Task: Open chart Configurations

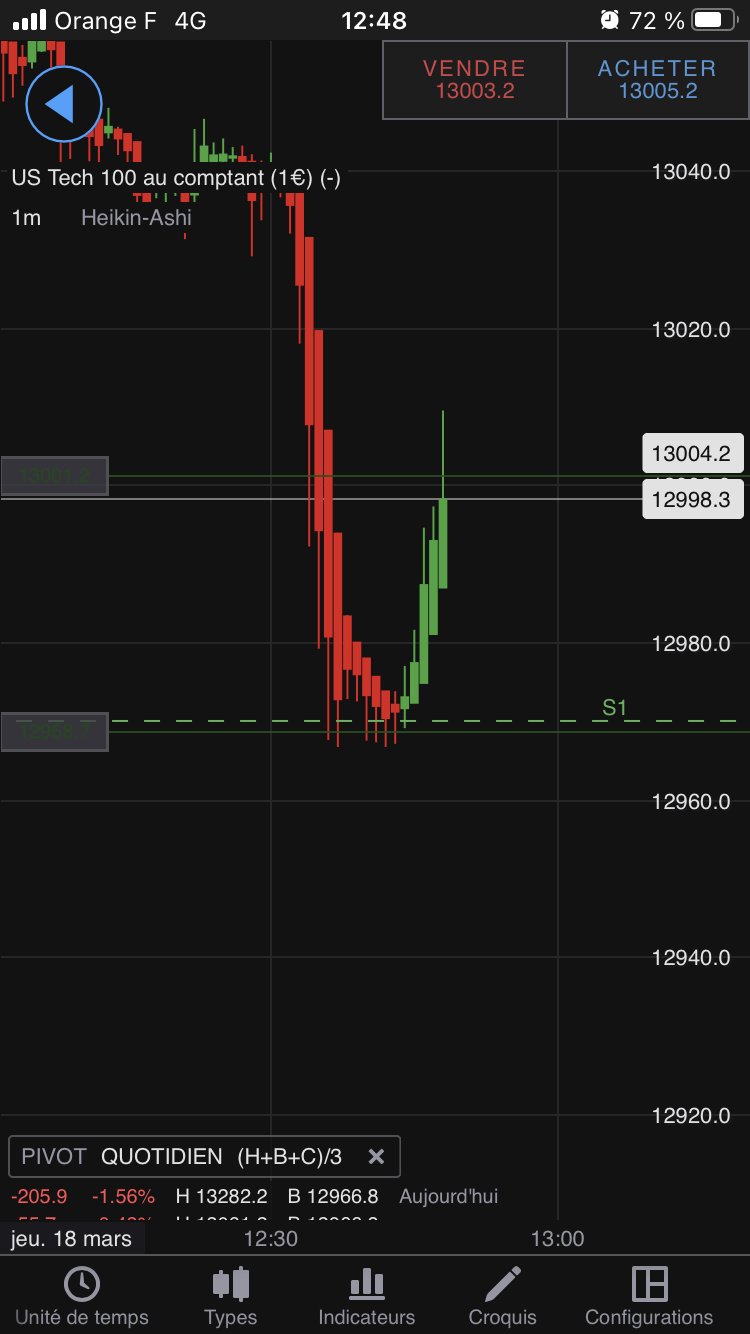Action: click(649, 1296)
